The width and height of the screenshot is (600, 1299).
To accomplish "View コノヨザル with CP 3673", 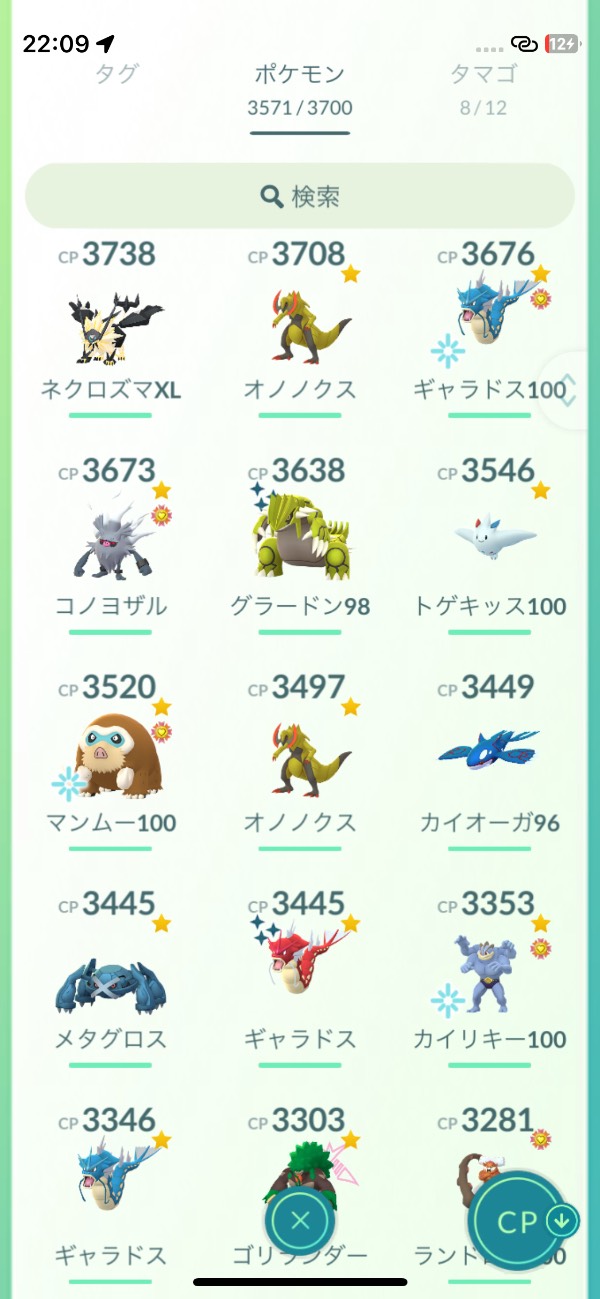I will click(x=110, y=545).
